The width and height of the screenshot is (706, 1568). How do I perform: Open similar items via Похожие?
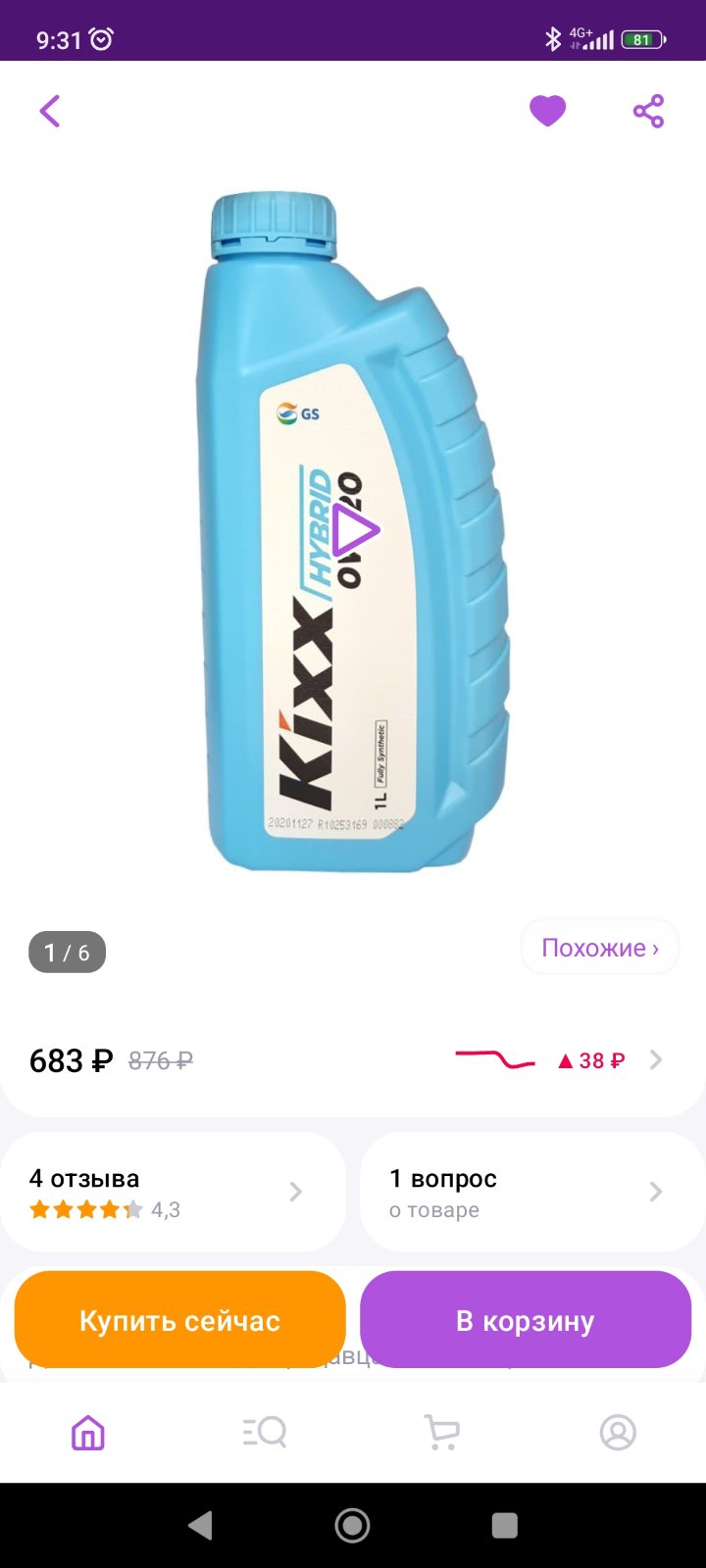(600, 948)
